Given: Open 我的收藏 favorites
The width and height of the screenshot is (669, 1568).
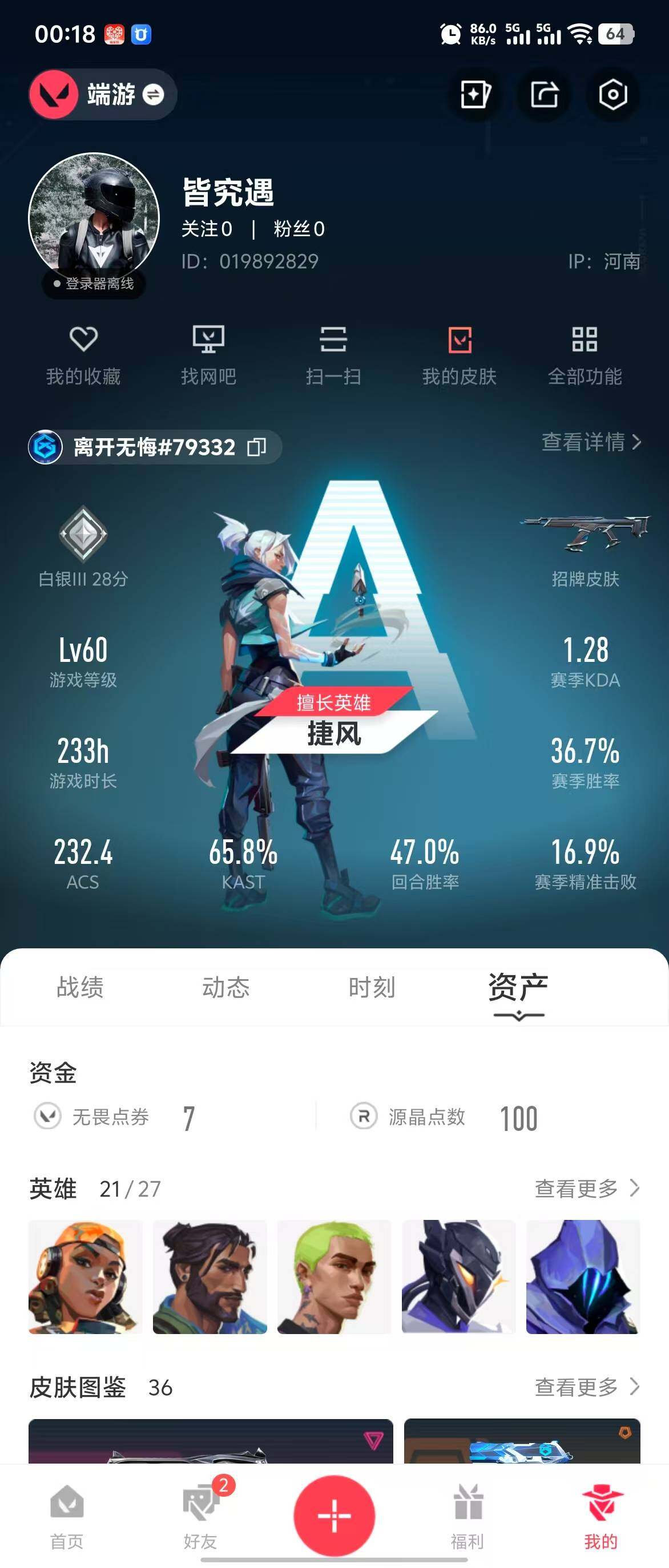Looking at the screenshot, I should click(x=83, y=355).
